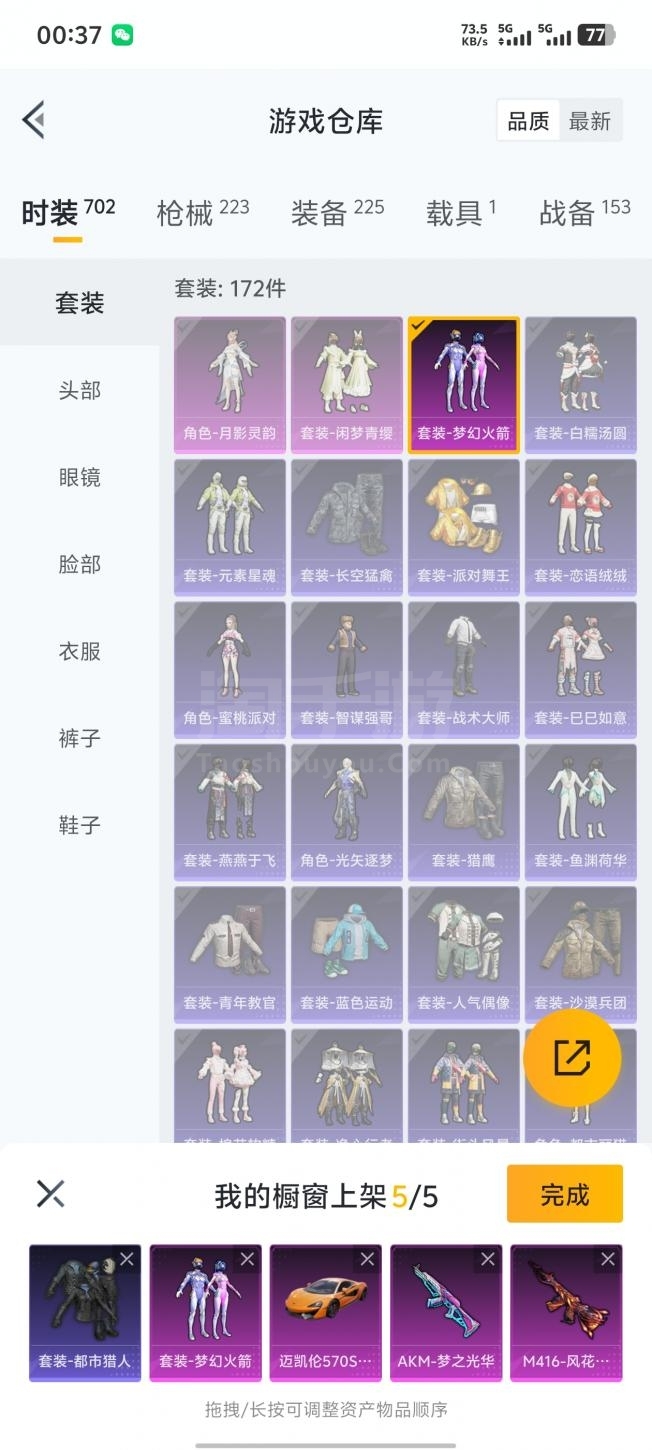Sort warehouse by 最新
The image size is (652, 1450).
click(x=590, y=121)
